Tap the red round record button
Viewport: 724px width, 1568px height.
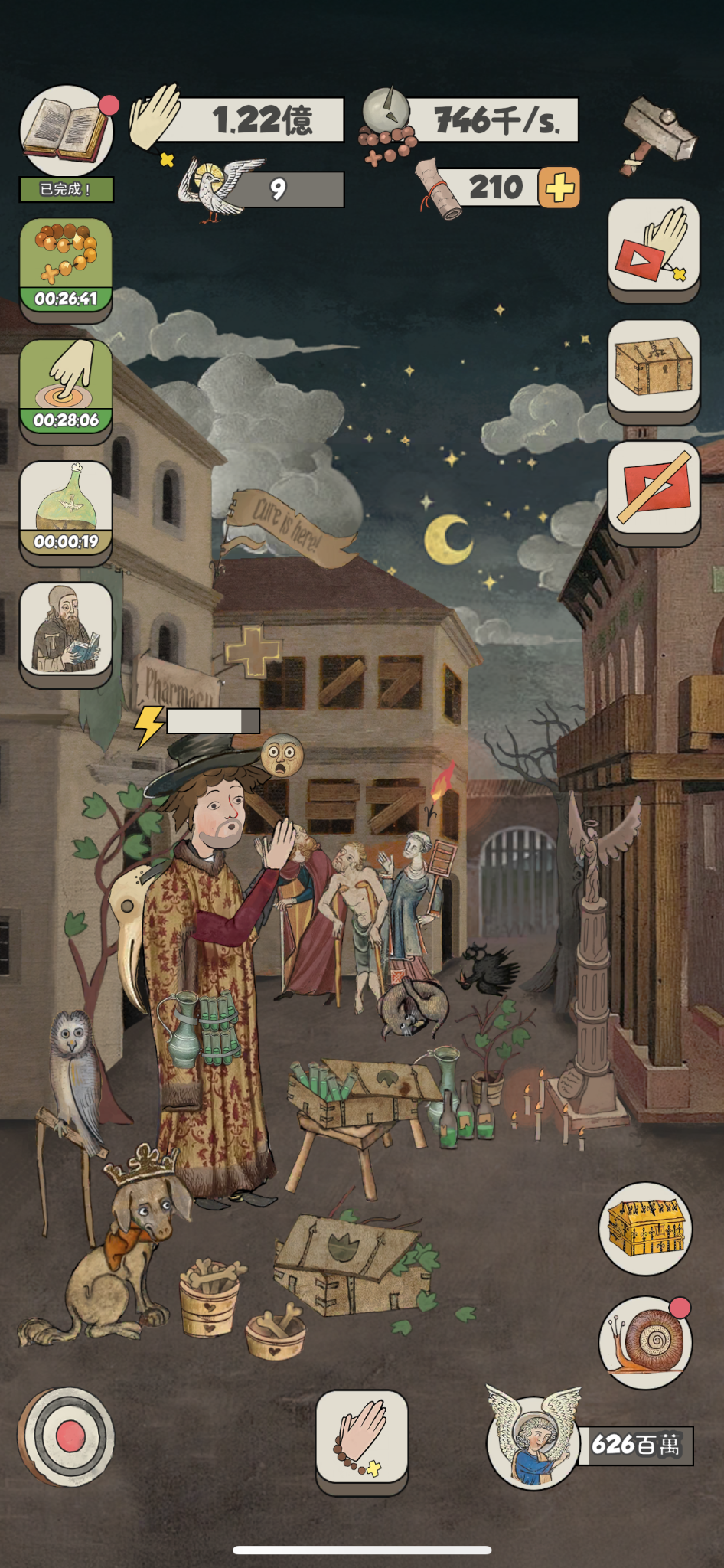(70, 1435)
